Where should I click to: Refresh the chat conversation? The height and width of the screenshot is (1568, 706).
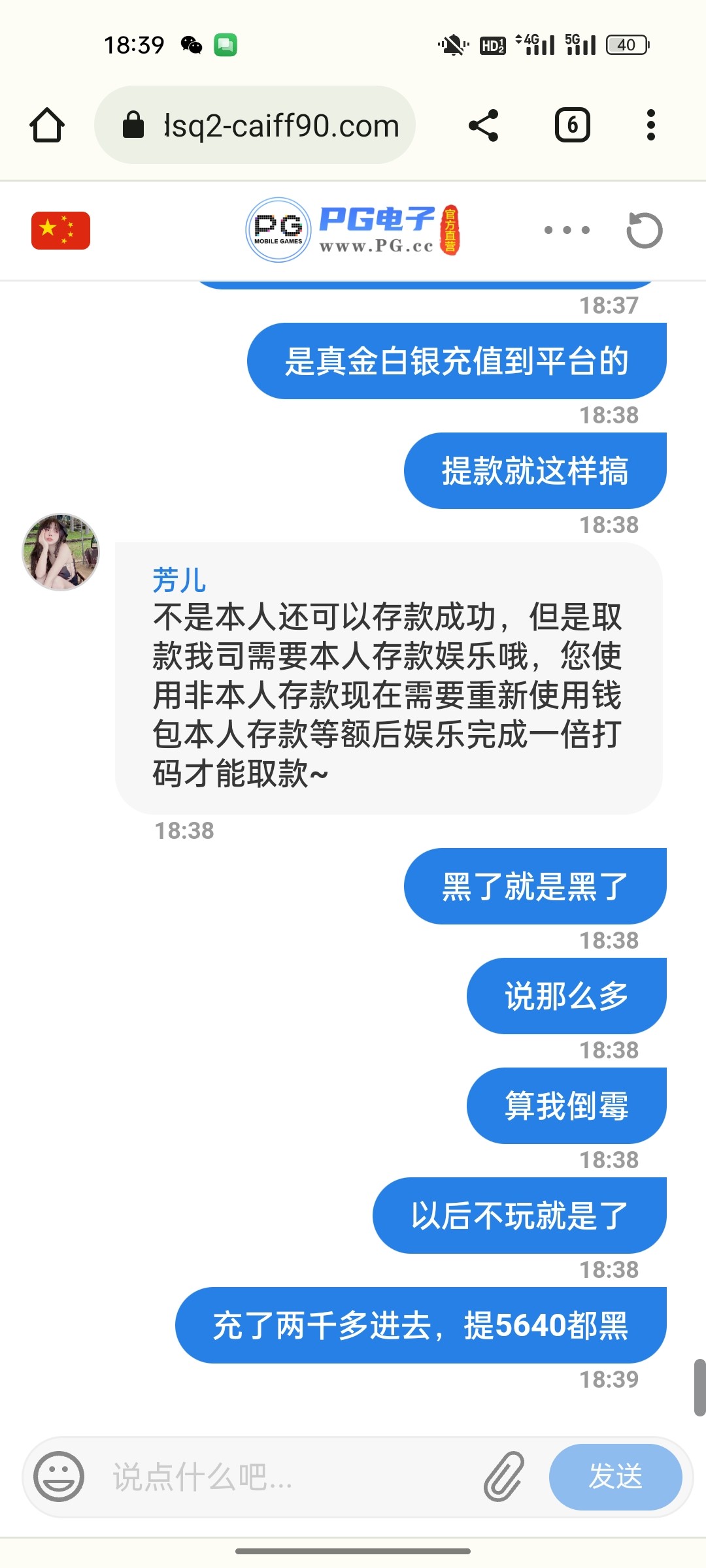click(x=644, y=230)
